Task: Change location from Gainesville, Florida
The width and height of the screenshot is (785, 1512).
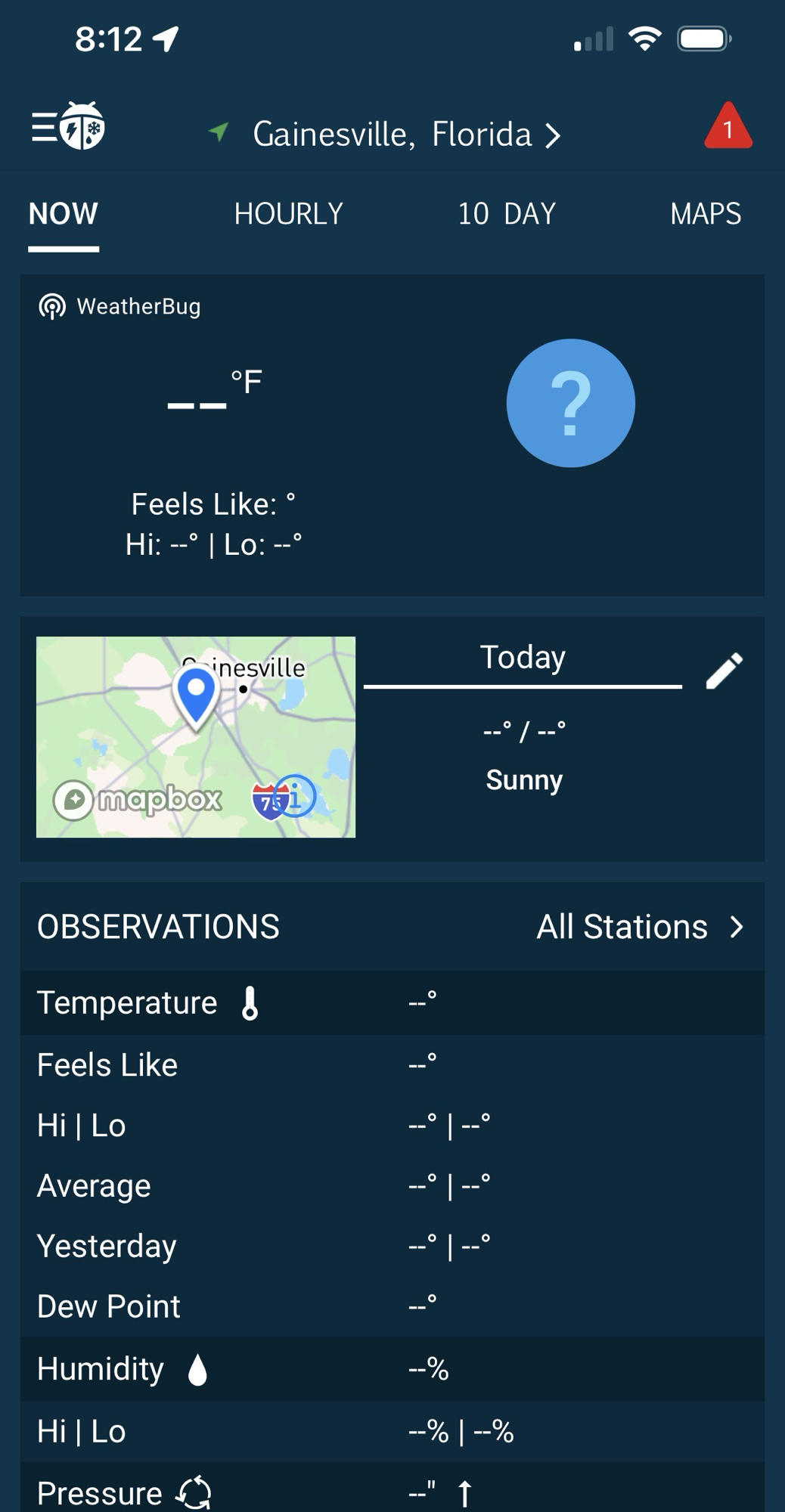Action: 406,135
